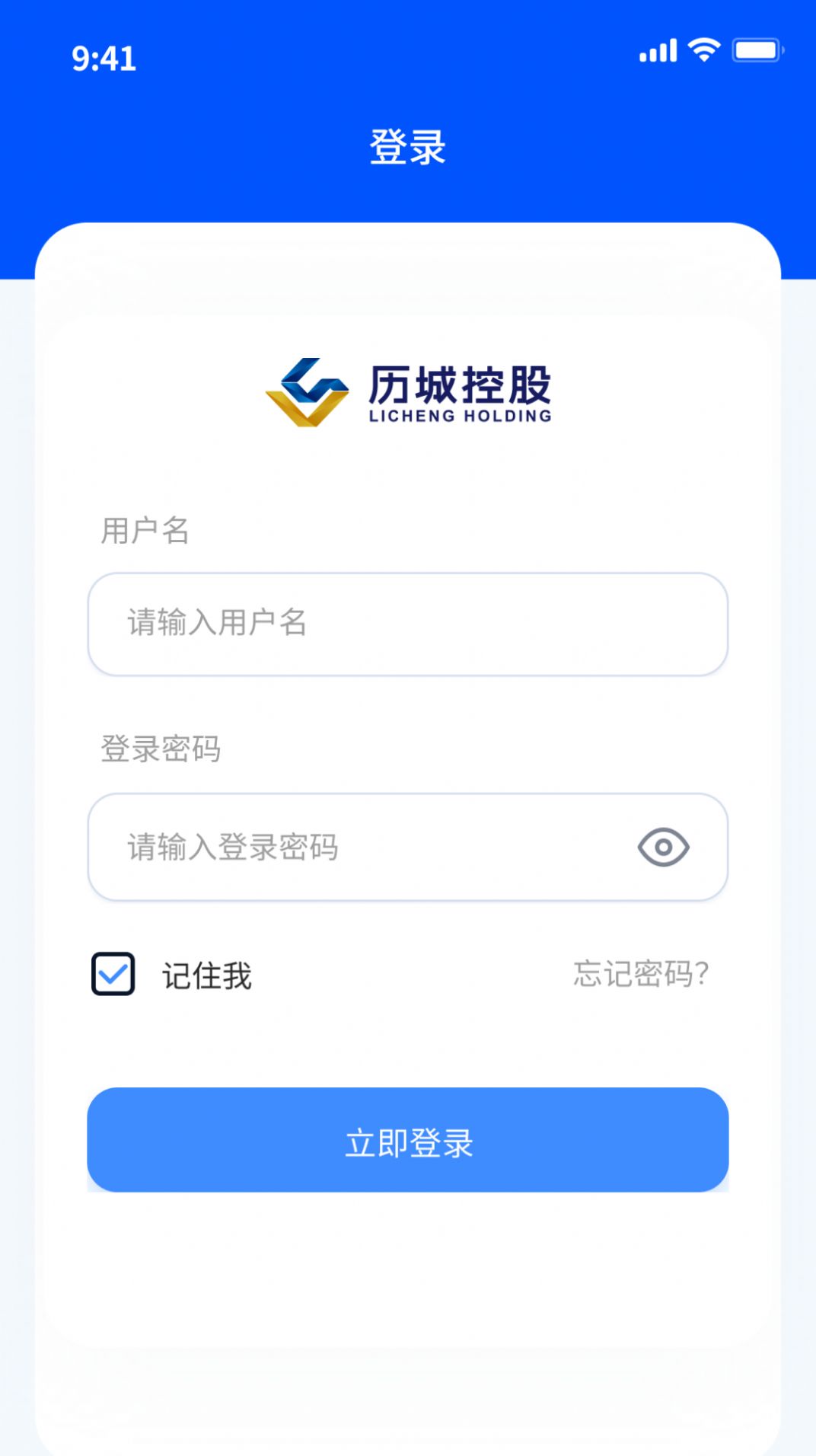The image size is (816, 1456).
Task: Click the clock showing 9:41
Action: tap(103, 57)
